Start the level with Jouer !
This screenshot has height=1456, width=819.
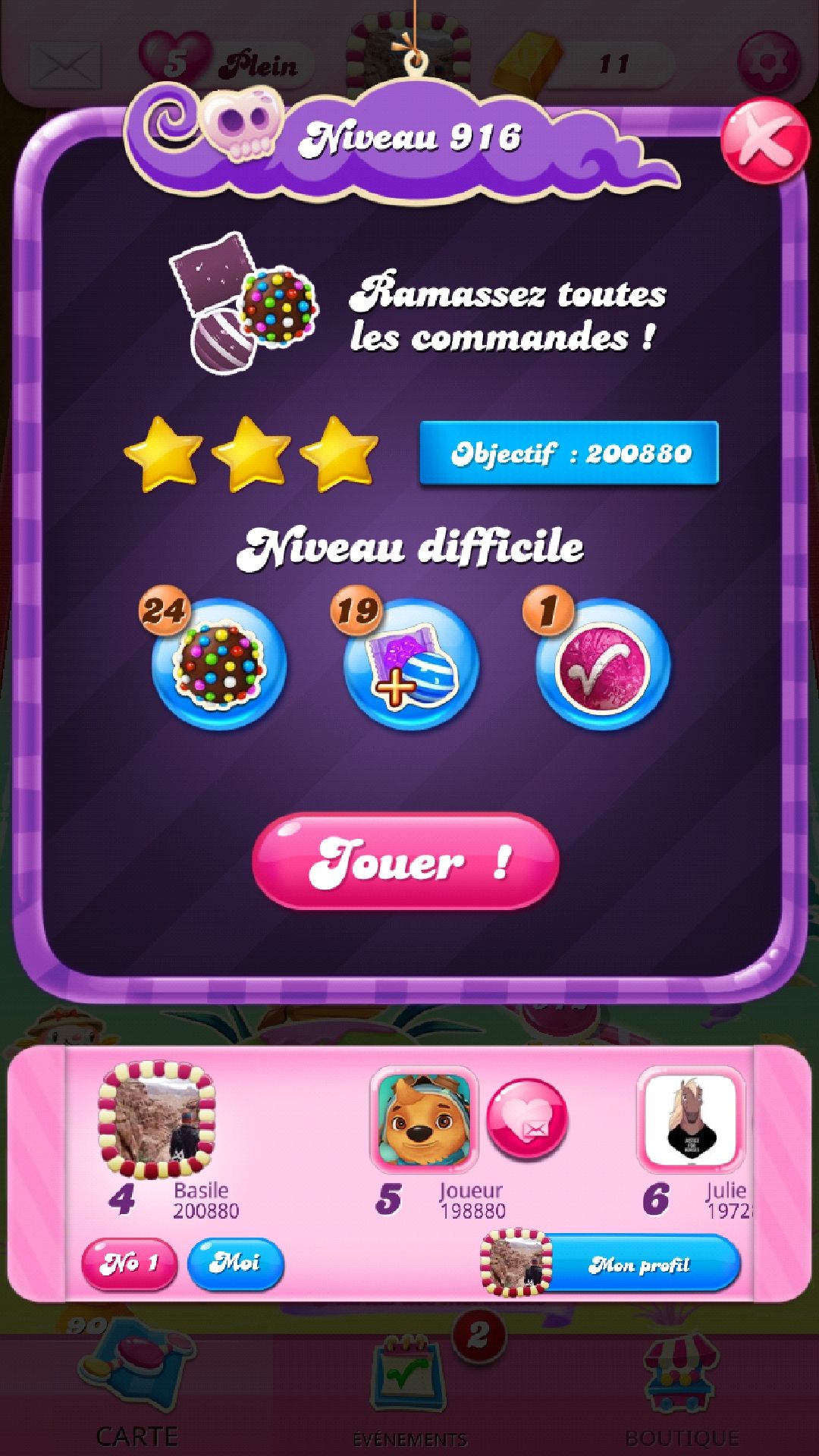coord(406,861)
